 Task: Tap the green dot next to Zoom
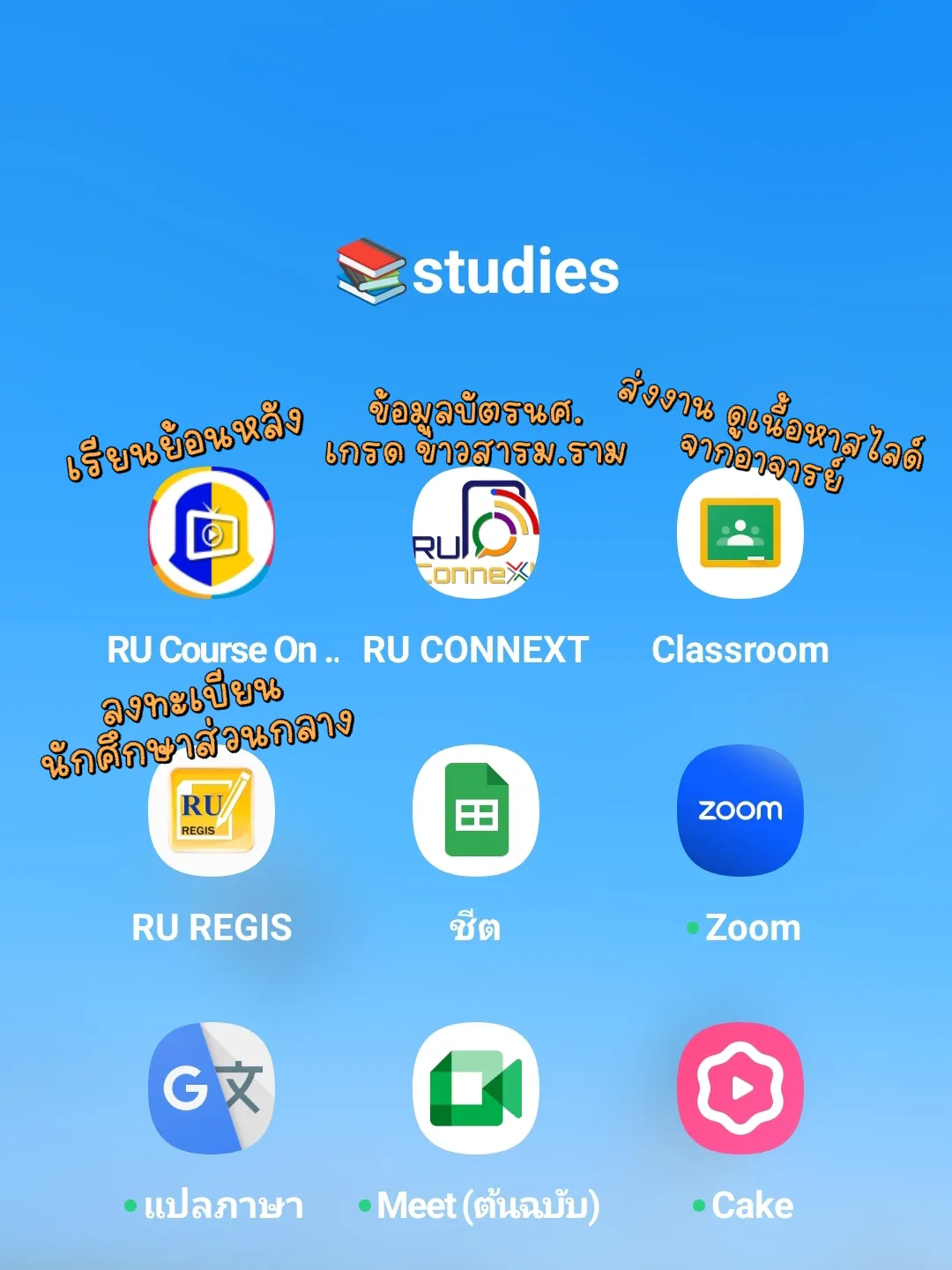coord(694,928)
